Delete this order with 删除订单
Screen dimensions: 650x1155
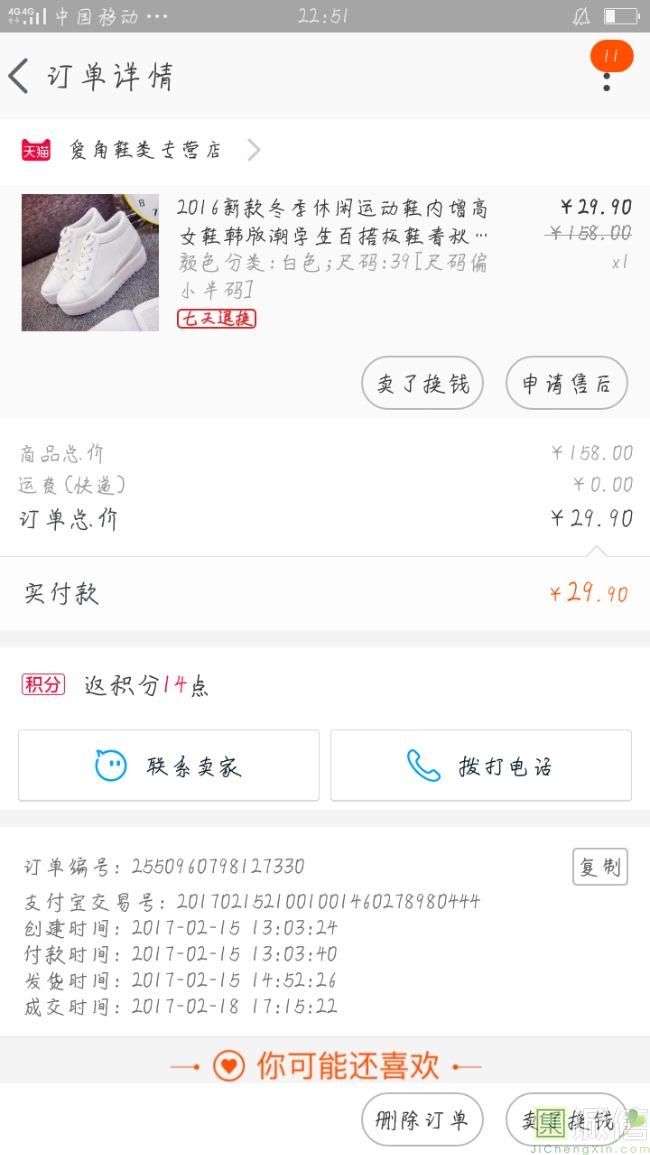421,1119
